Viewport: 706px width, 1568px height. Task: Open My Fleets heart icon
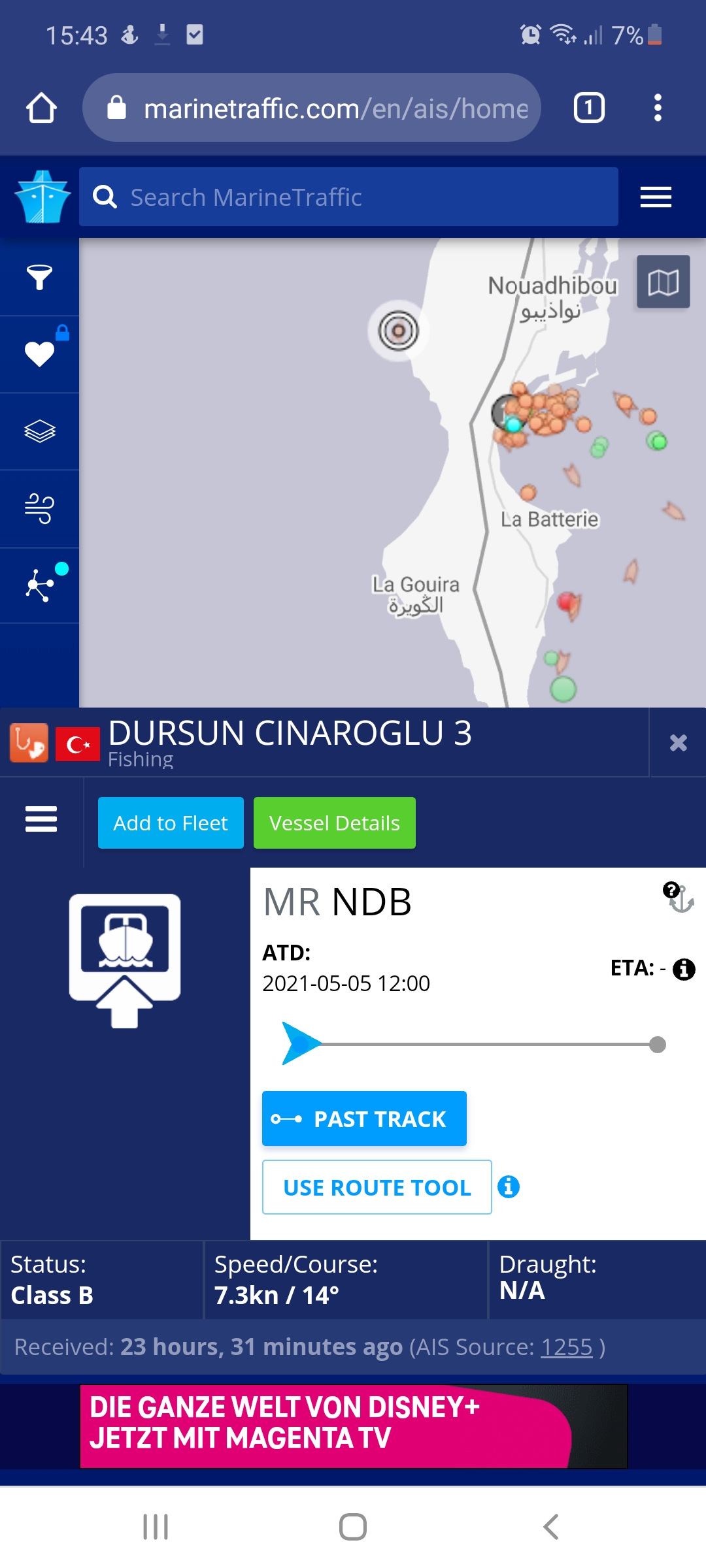(x=39, y=353)
